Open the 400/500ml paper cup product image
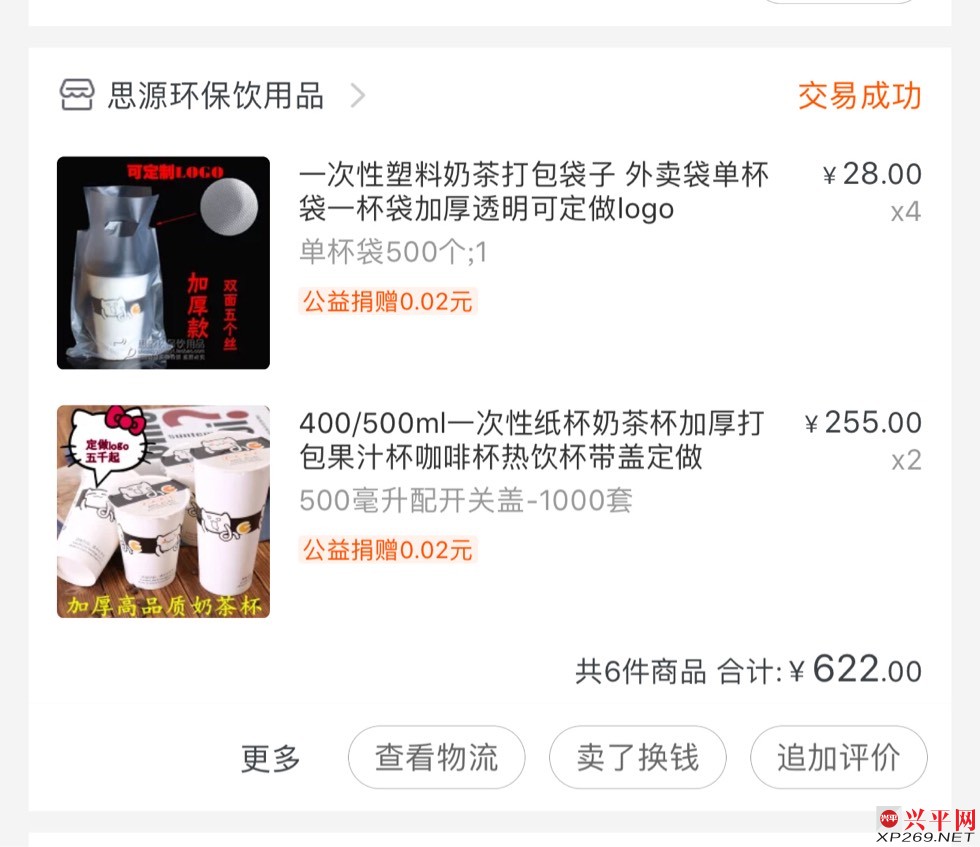The width and height of the screenshot is (980, 847). point(163,511)
